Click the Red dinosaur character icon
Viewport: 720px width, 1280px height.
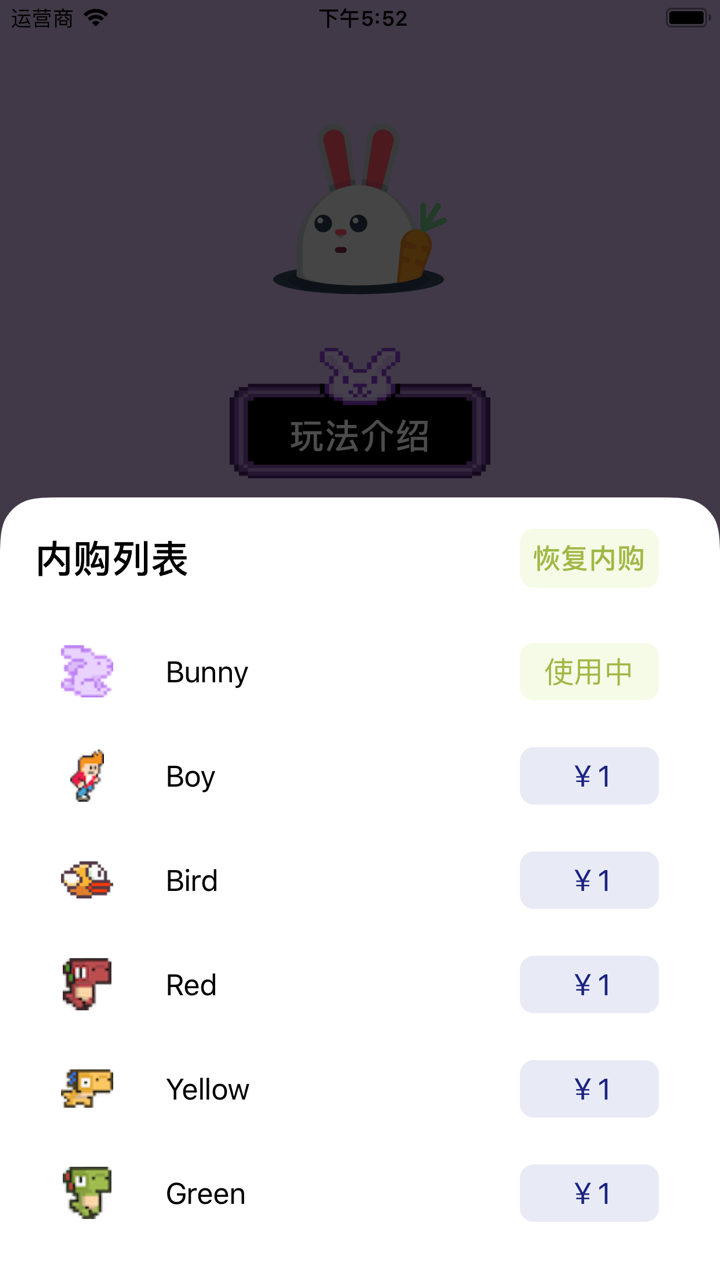(x=86, y=984)
